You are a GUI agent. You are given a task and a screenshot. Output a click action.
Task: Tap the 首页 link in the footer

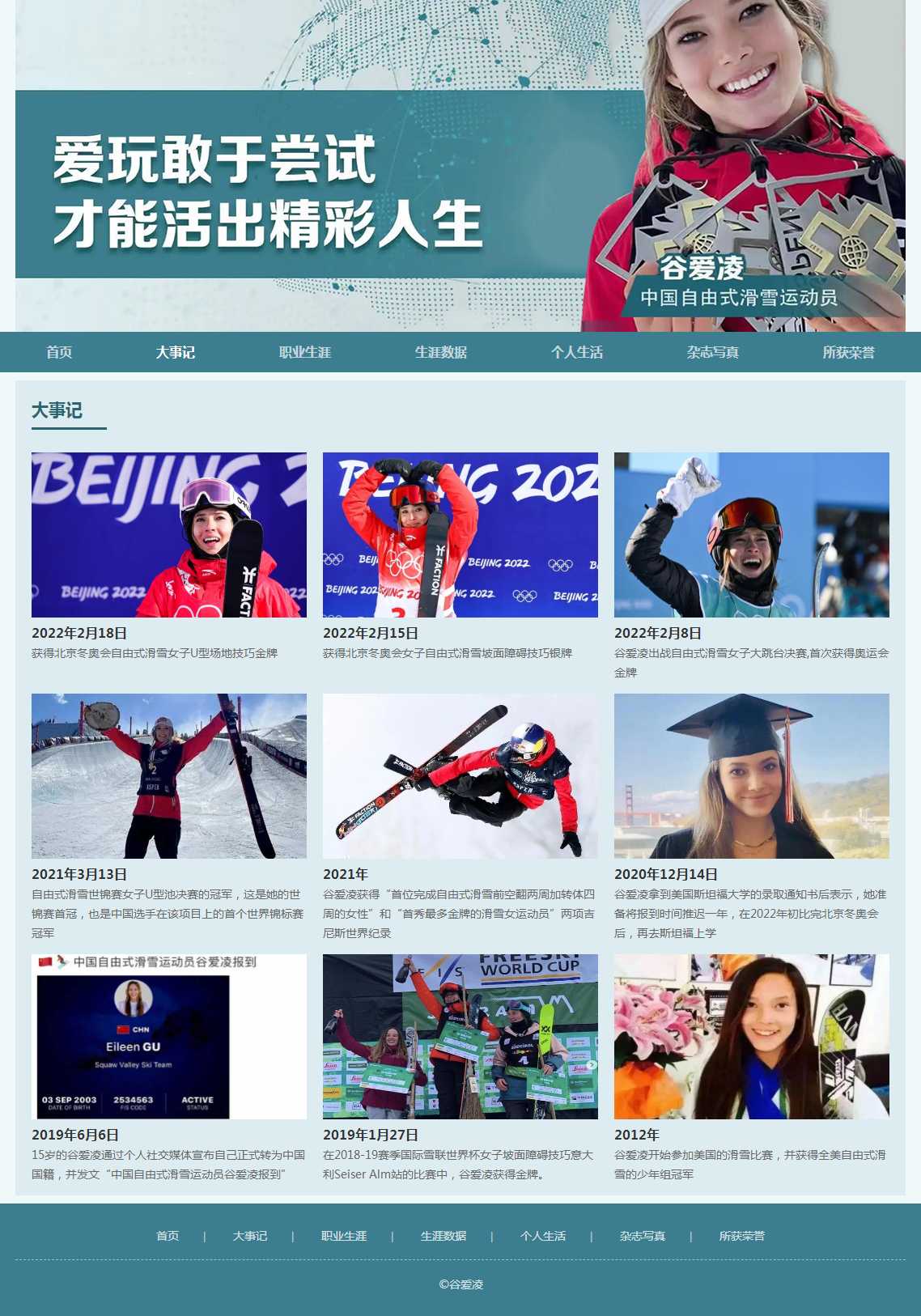168,1236
